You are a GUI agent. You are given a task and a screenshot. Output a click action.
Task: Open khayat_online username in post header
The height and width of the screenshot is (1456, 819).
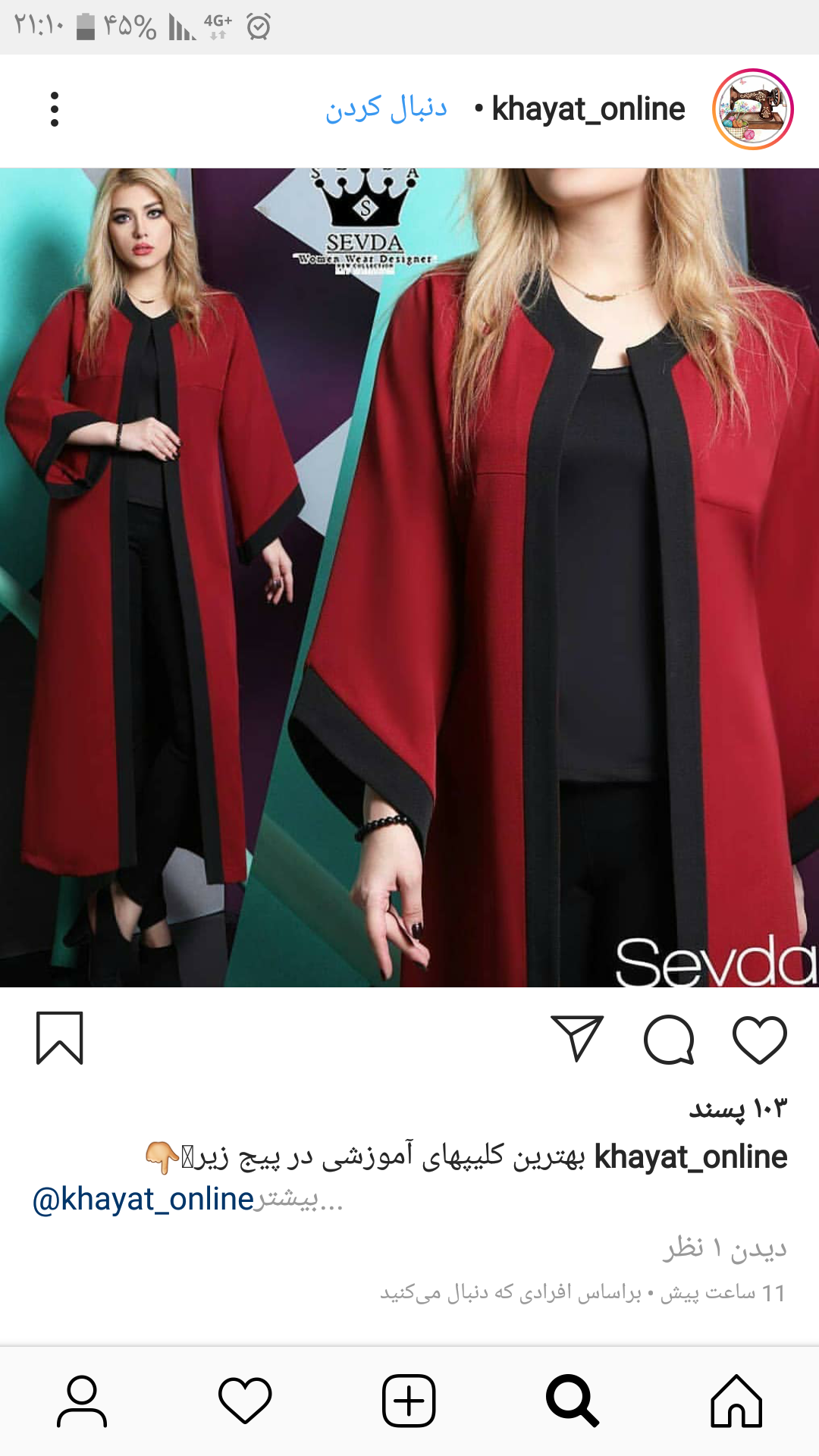pyautogui.click(x=588, y=109)
